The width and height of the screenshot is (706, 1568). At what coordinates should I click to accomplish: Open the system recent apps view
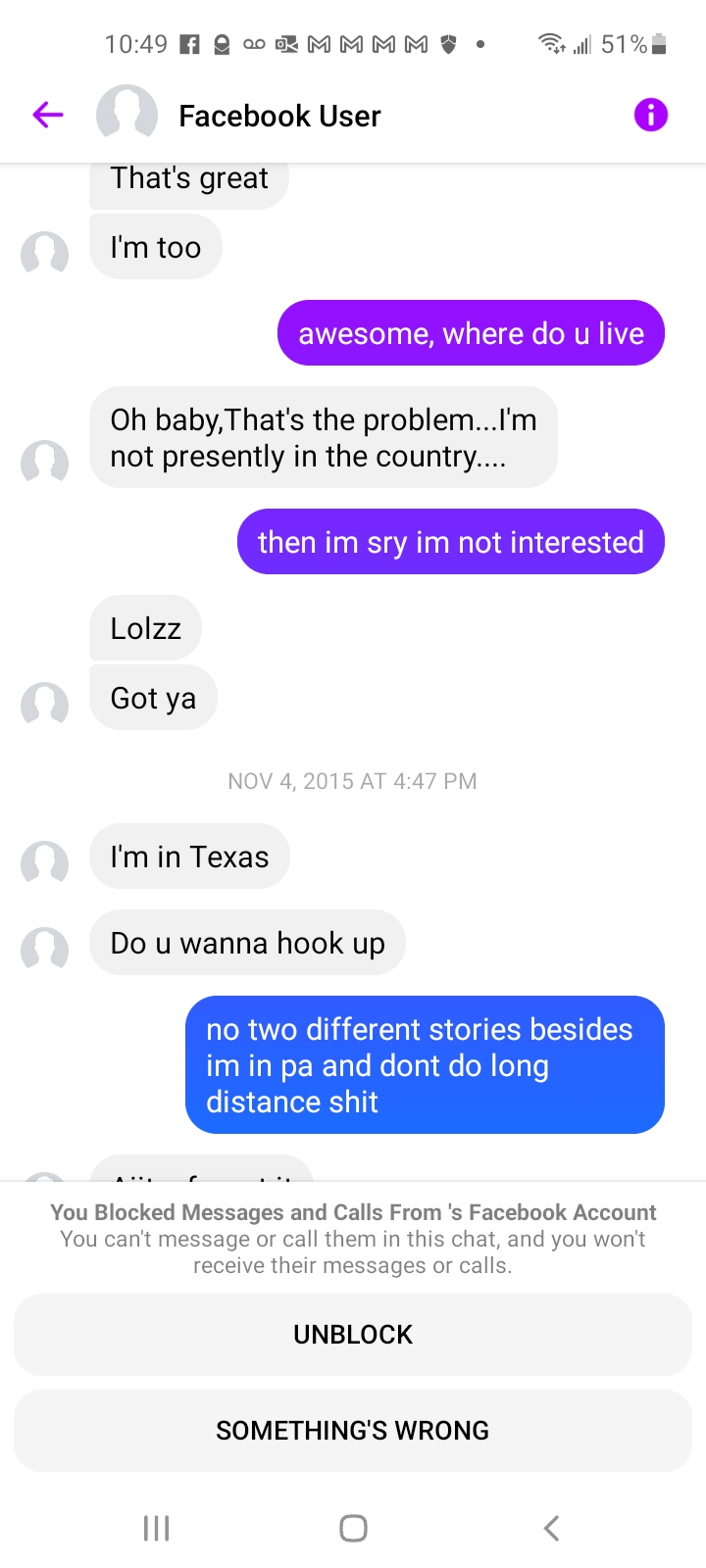(157, 1528)
